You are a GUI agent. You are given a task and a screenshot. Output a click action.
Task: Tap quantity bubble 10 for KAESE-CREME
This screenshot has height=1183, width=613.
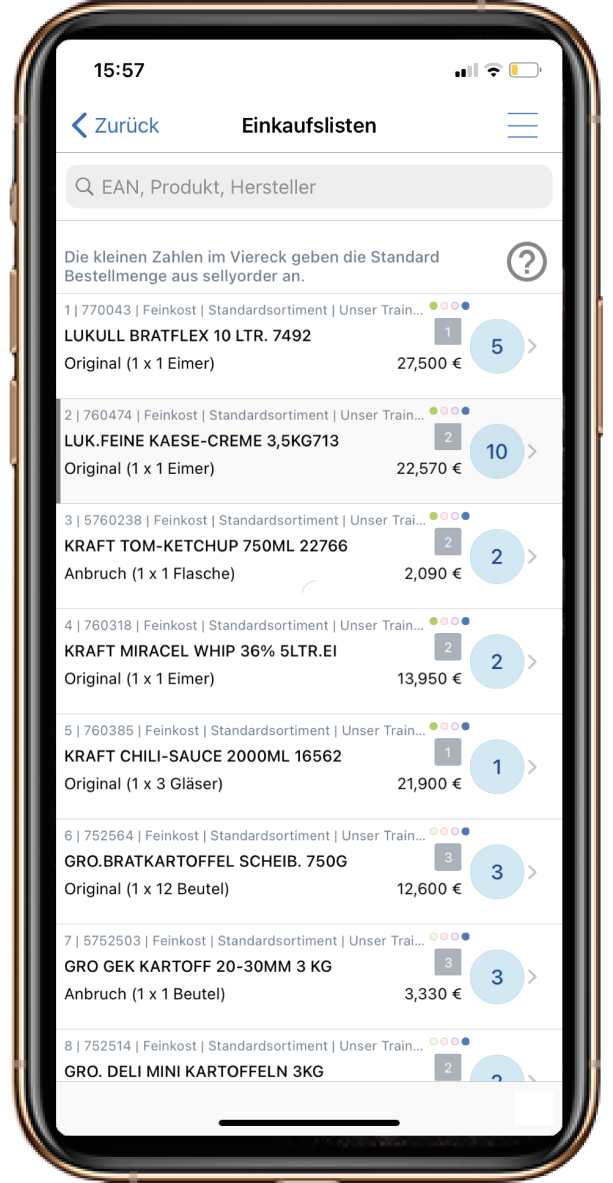click(497, 452)
